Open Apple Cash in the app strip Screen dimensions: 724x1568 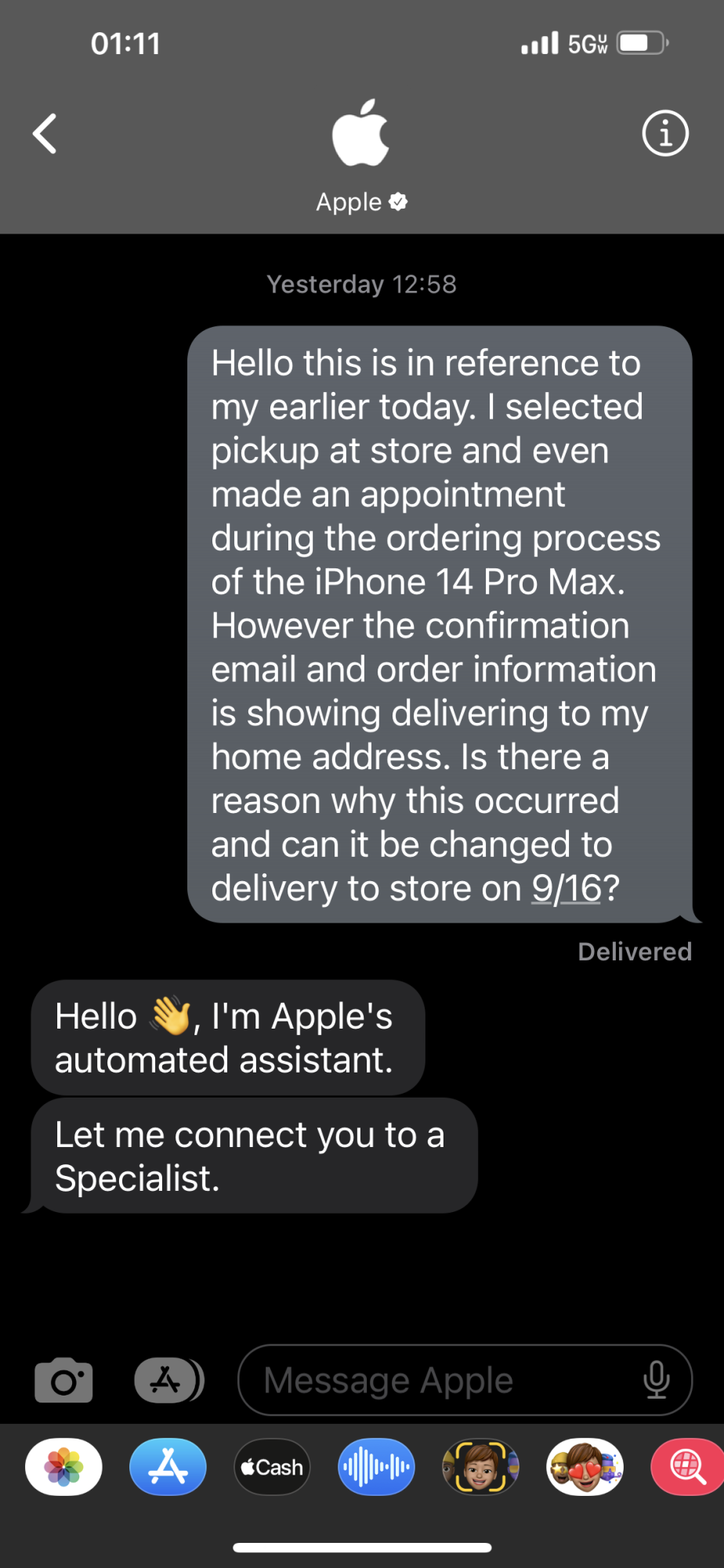272,1467
